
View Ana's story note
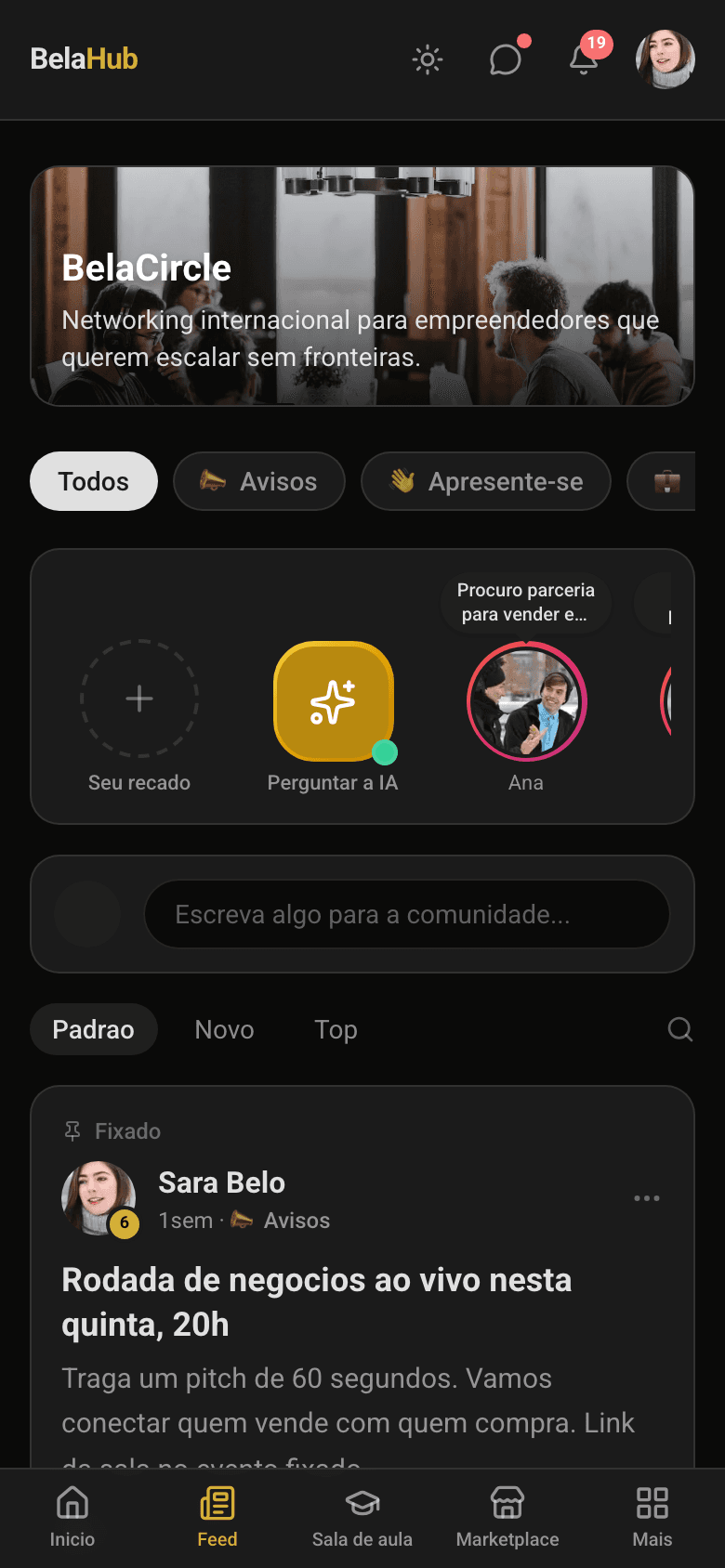click(526, 701)
